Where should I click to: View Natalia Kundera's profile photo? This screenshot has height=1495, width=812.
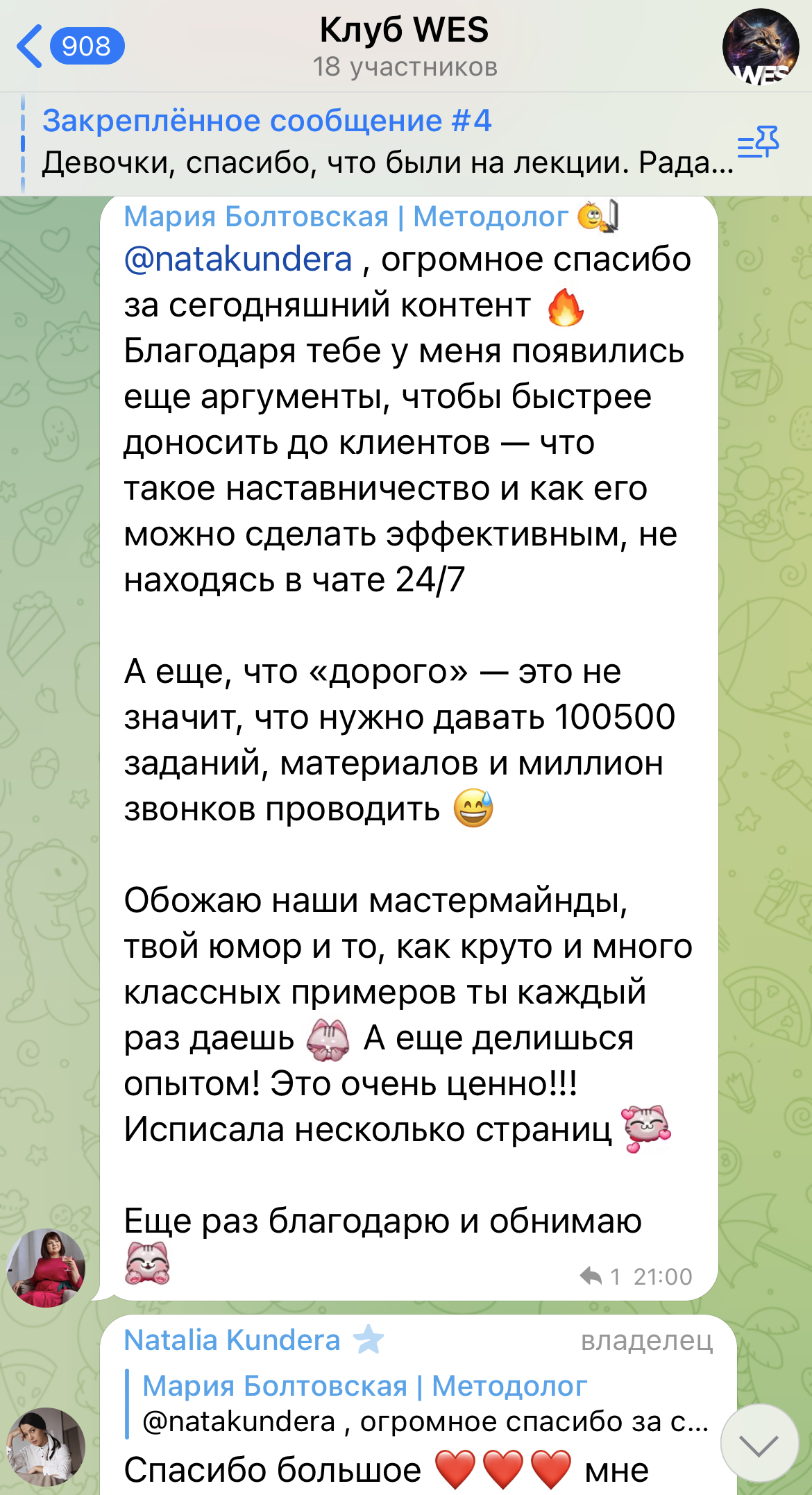coord(46,1445)
